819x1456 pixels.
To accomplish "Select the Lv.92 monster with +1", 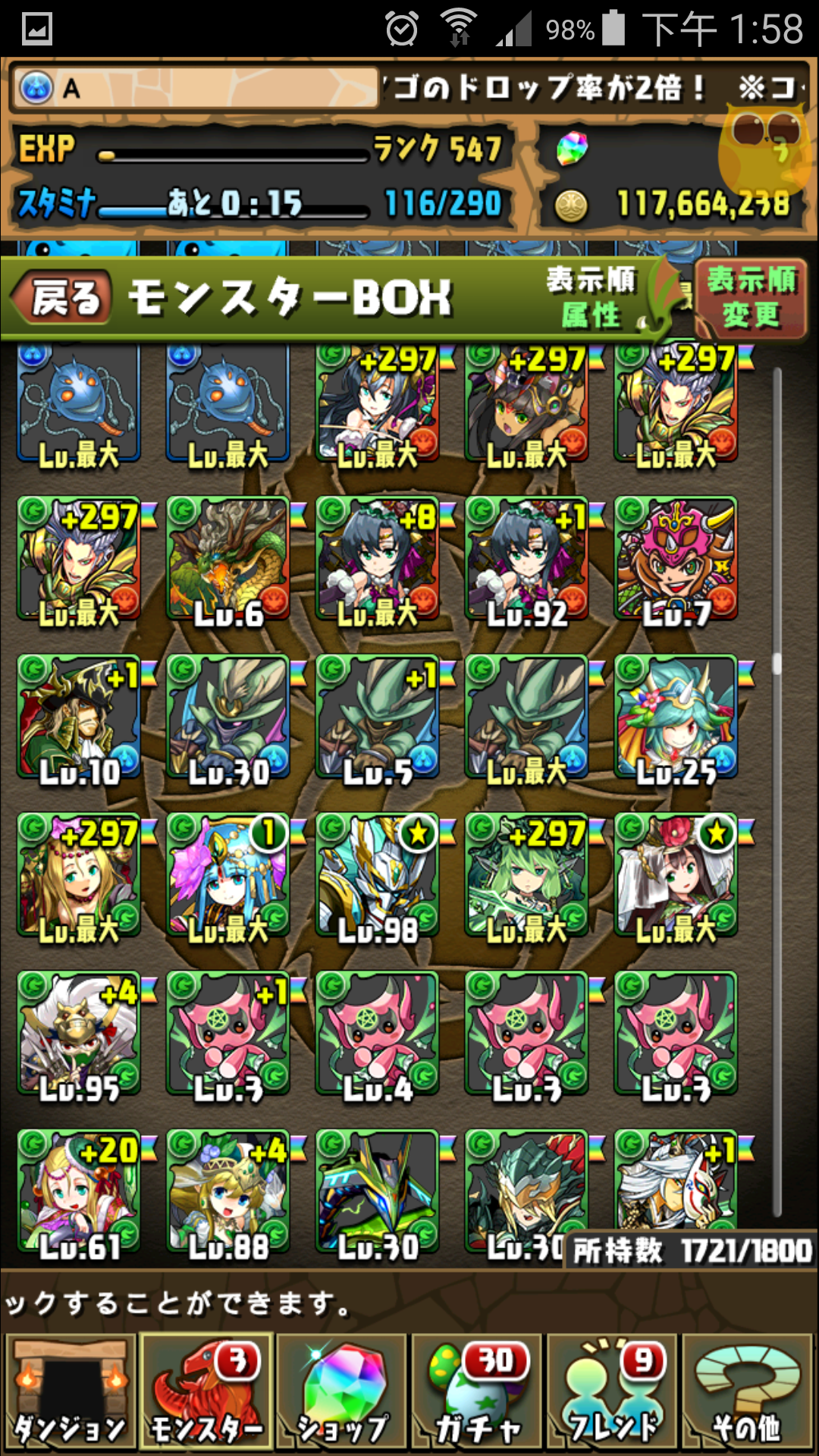I will click(x=526, y=560).
